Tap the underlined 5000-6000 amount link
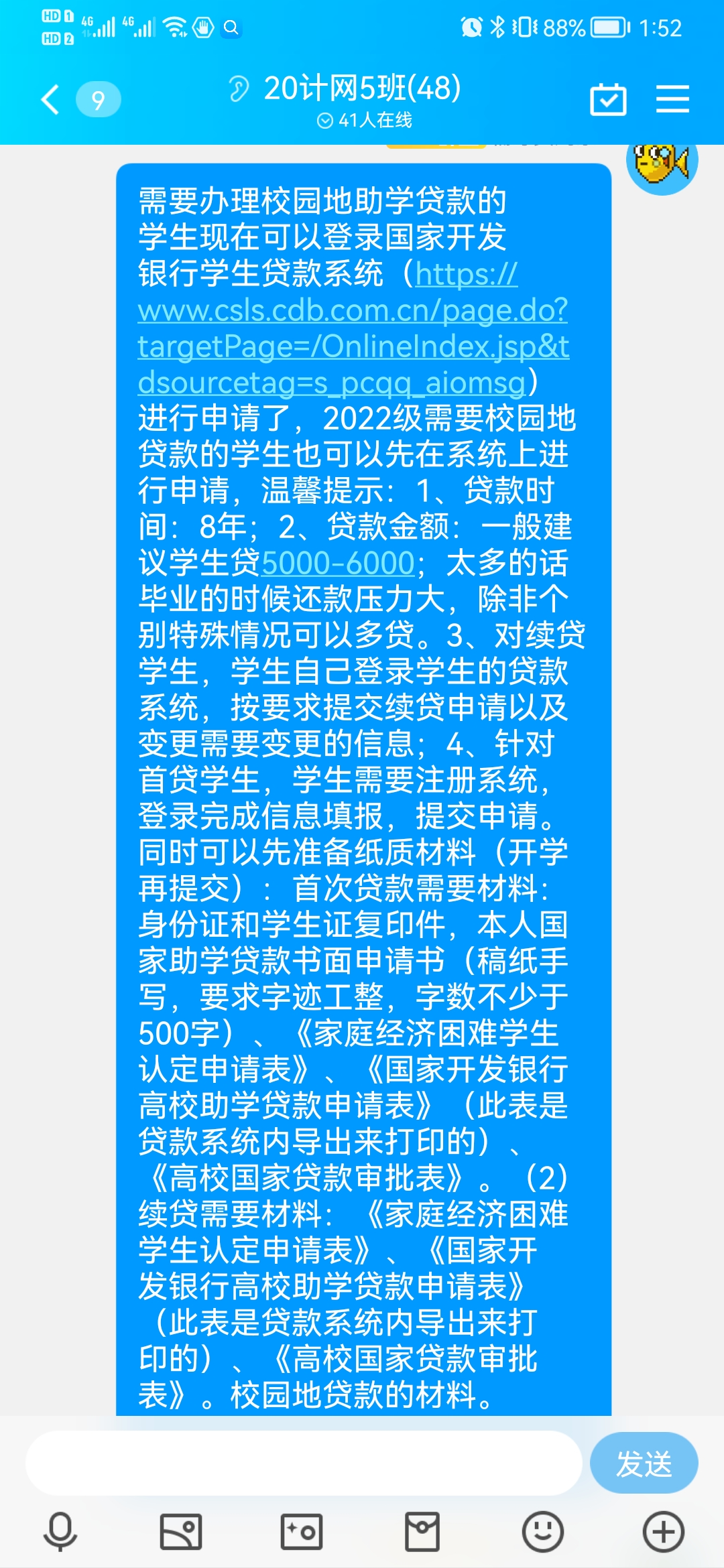This screenshot has width=724, height=1568. coord(338,563)
